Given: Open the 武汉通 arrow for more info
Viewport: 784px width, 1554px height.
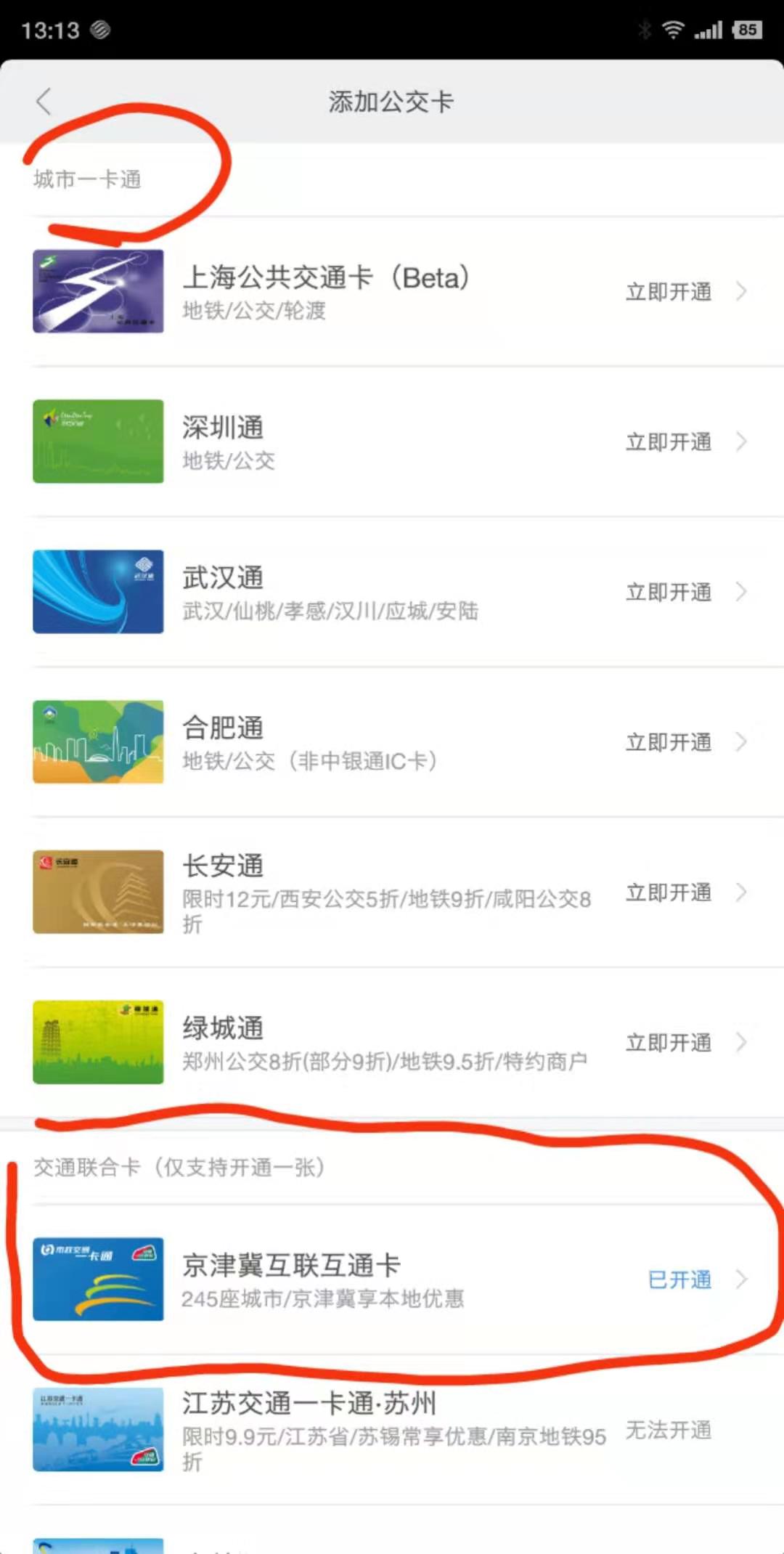Looking at the screenshot, I should (x=742, y=592).
